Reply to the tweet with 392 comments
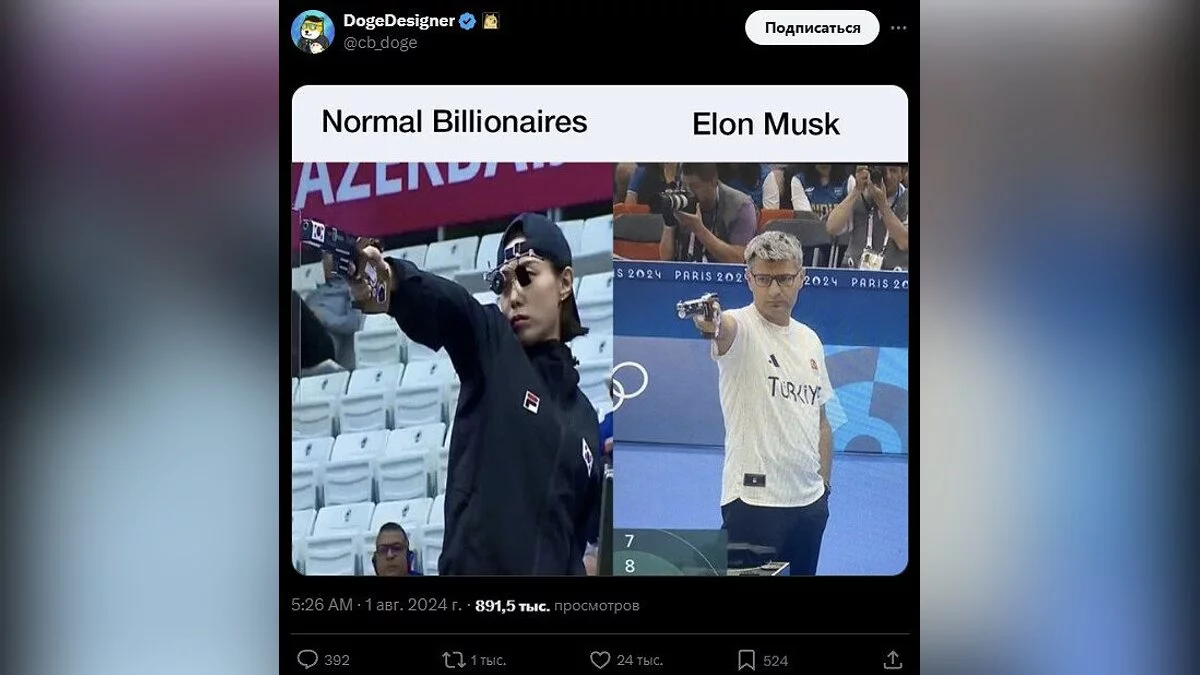 pos(308,660)
